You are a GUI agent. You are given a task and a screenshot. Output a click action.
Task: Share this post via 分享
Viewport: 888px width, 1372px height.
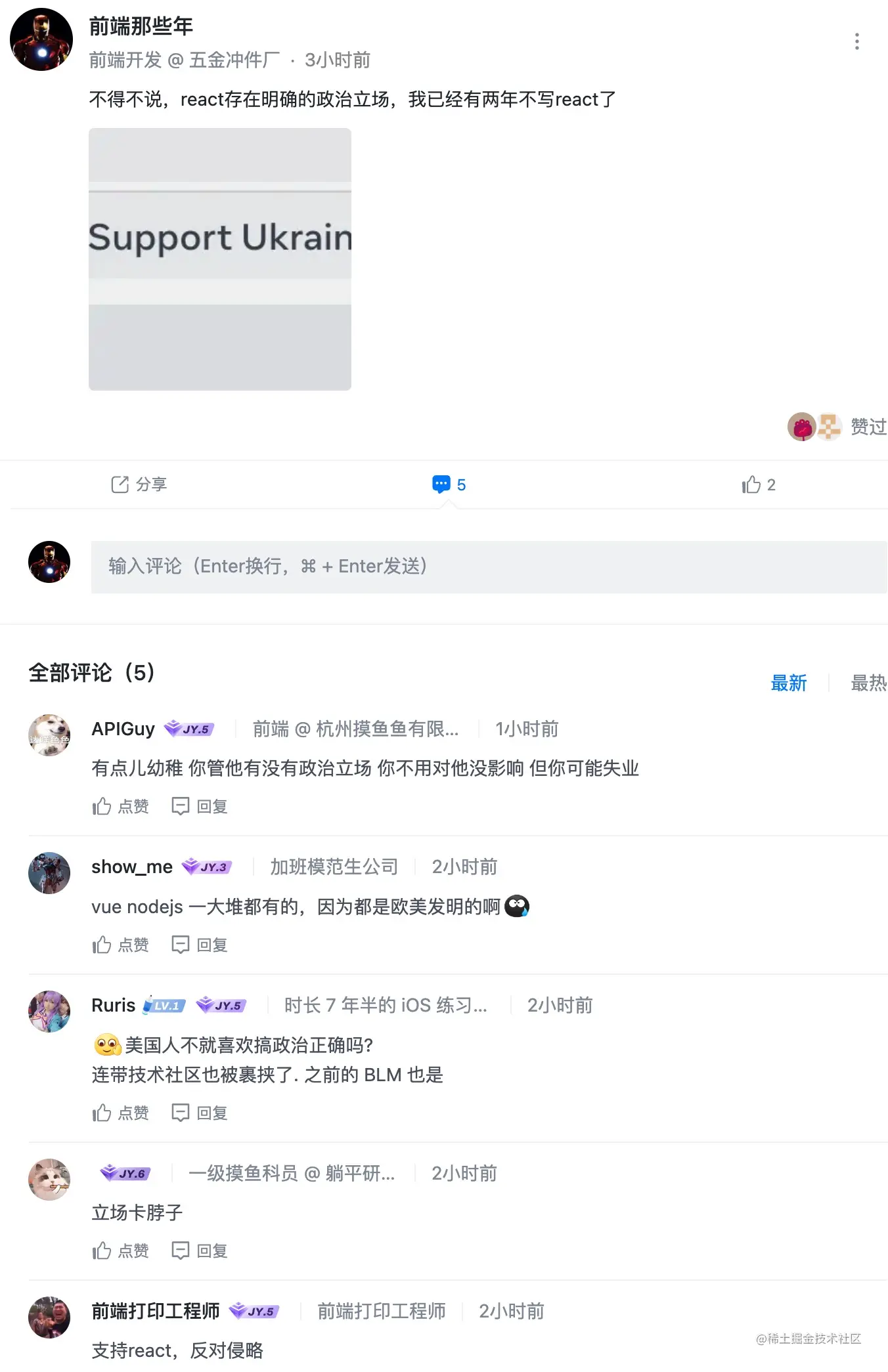(x=139, y=484)
